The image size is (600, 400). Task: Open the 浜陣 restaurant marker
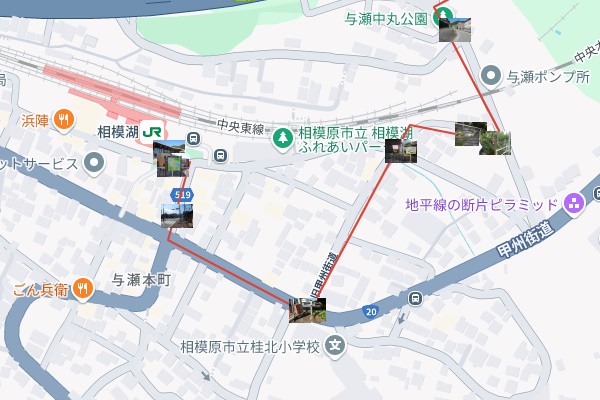tap(63, 120)
